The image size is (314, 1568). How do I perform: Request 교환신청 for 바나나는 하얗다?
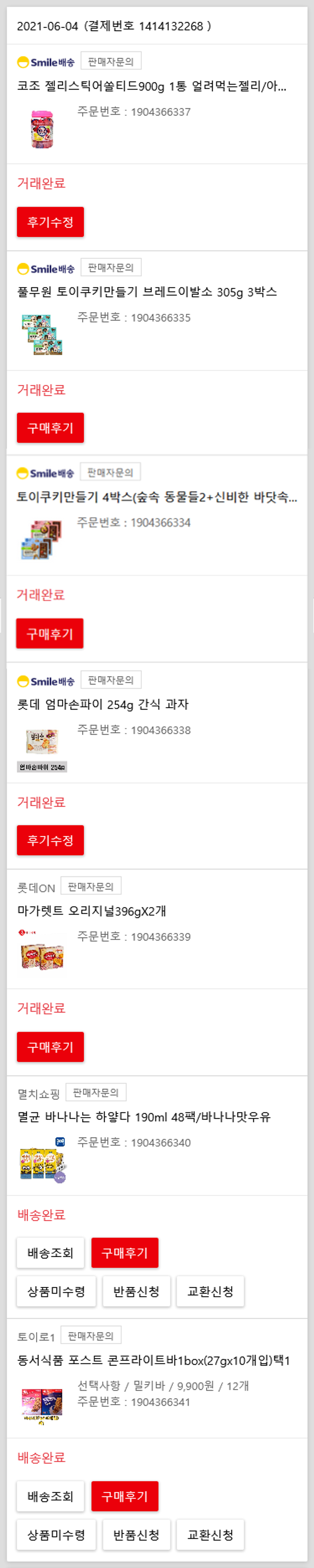[x=210, y=1291]
